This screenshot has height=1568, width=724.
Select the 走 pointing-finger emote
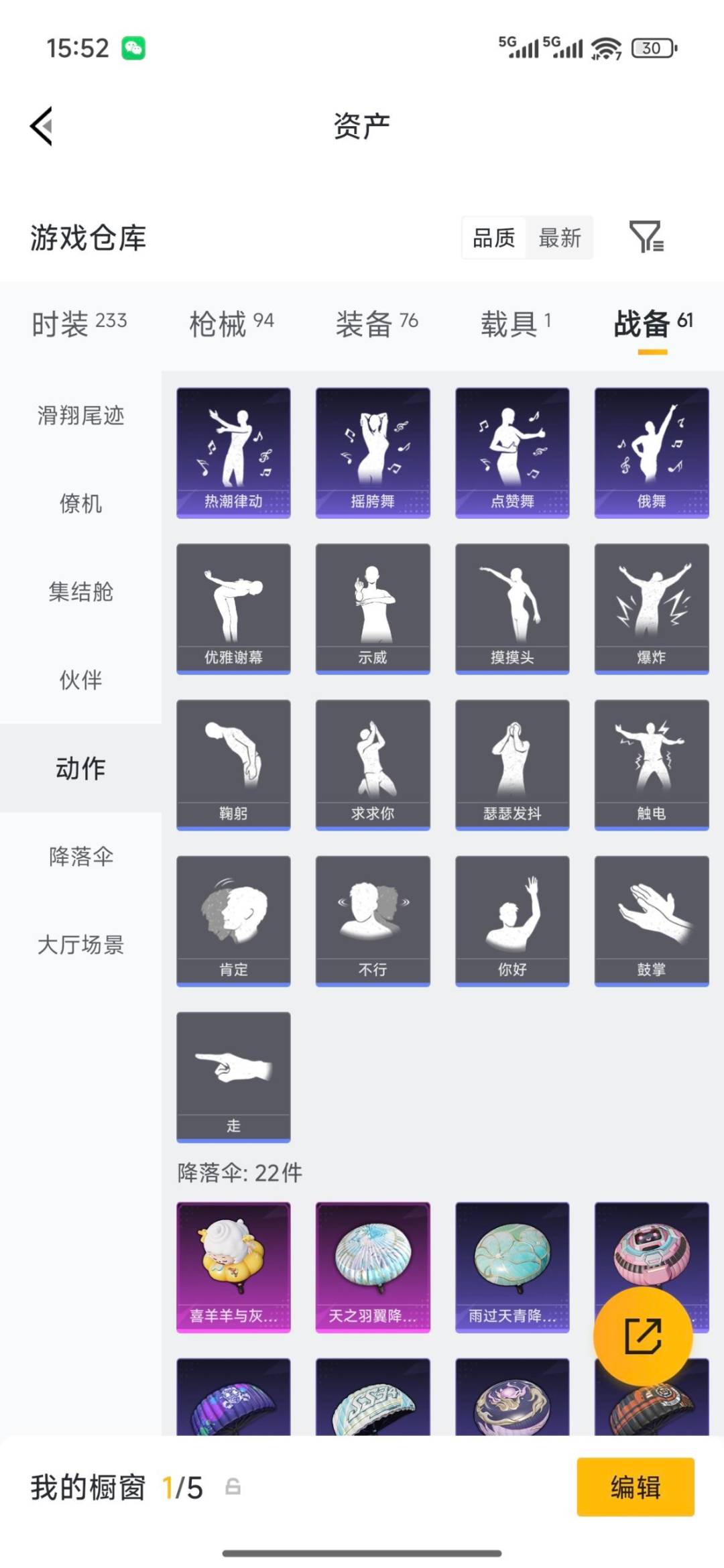coord(233,1075)
